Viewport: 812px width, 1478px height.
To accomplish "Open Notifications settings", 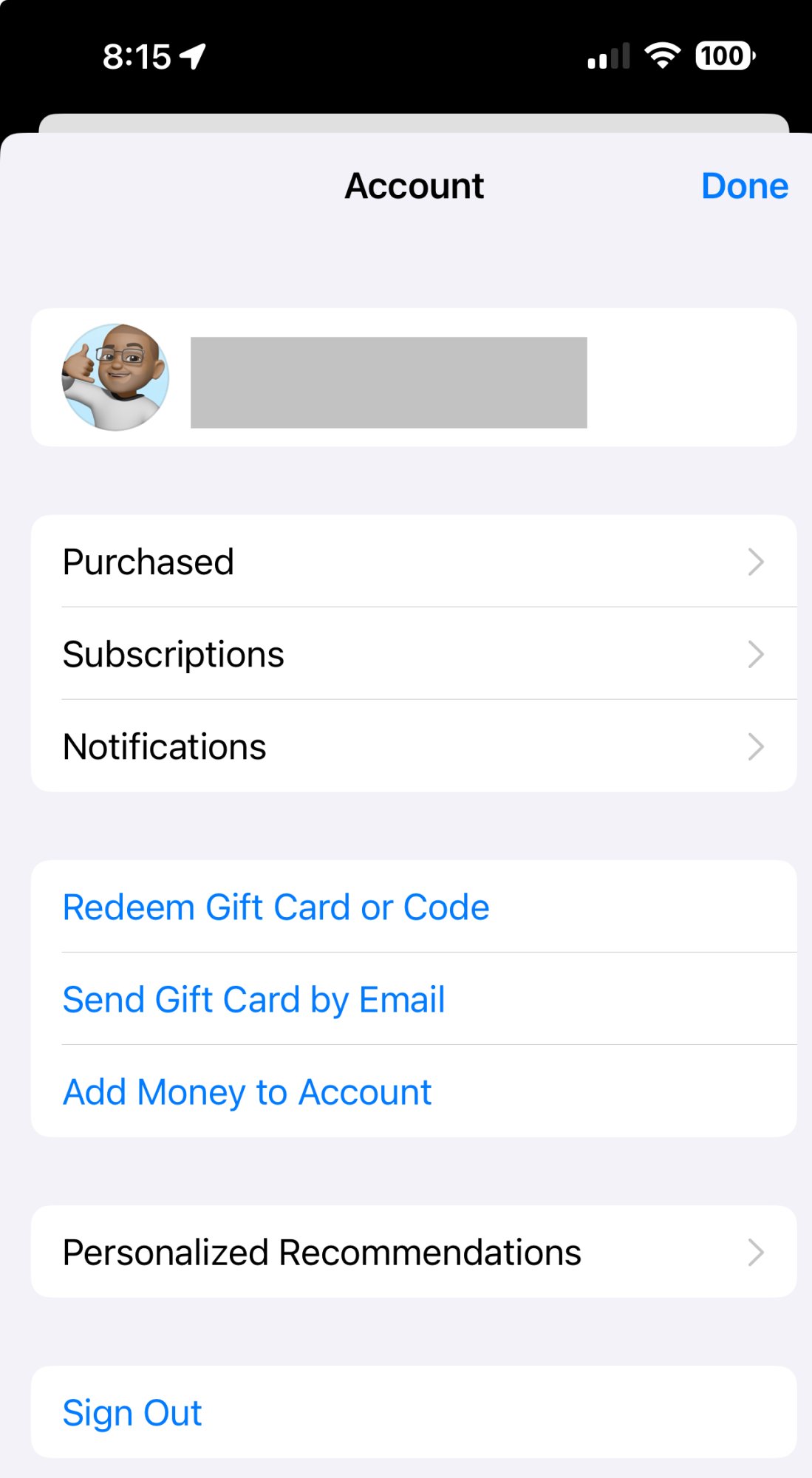I will point(414,746).
